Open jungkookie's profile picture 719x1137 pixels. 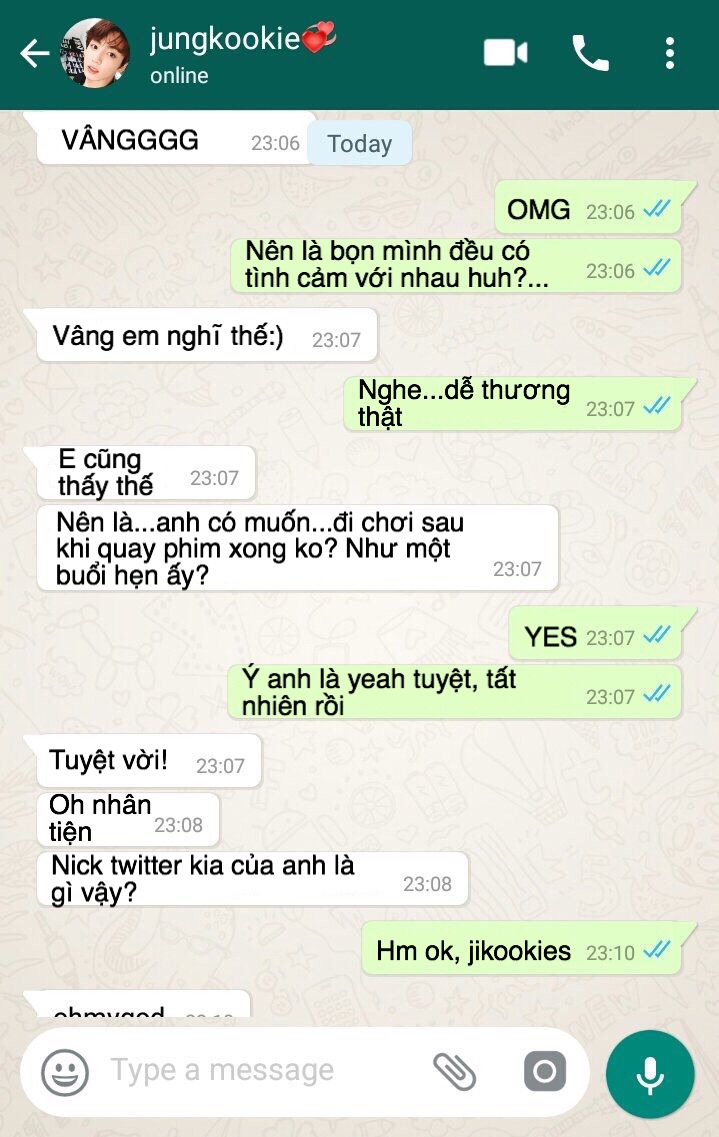(x=95, y=54)
